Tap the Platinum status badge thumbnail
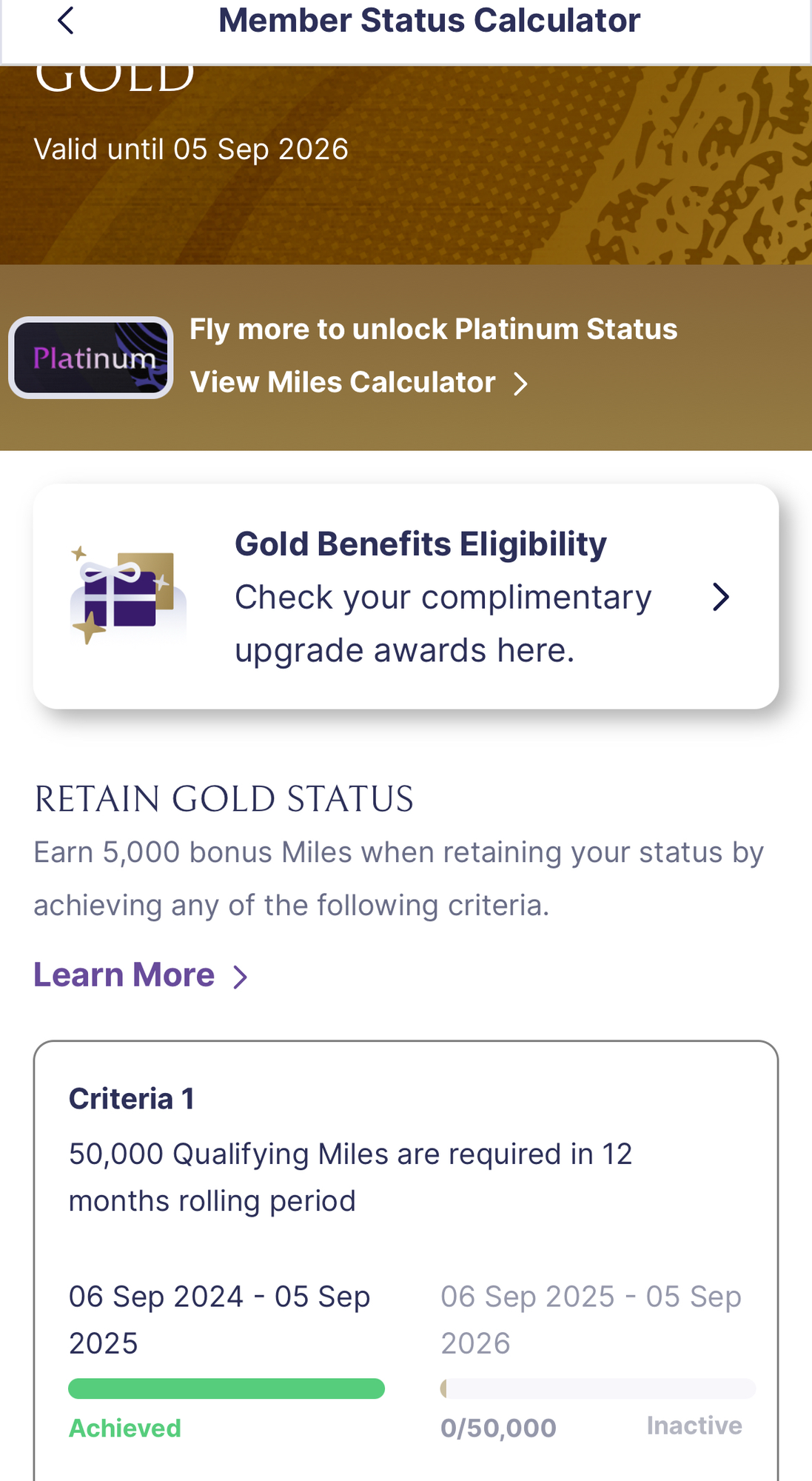The image size is (812, 1481). pyautogui.click(x=90, y=357)
